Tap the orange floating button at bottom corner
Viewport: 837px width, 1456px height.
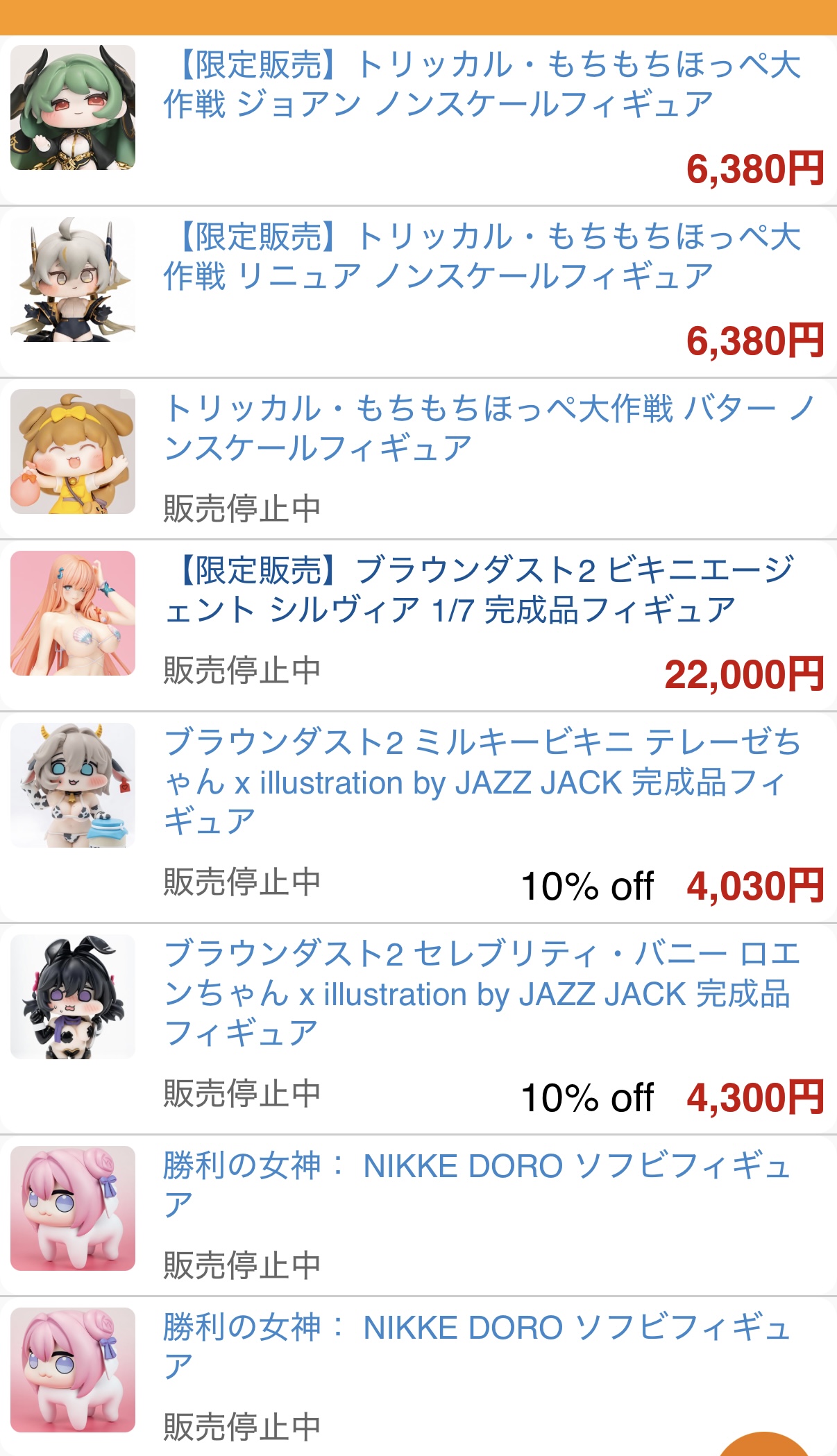click(x=763, y=1444)
